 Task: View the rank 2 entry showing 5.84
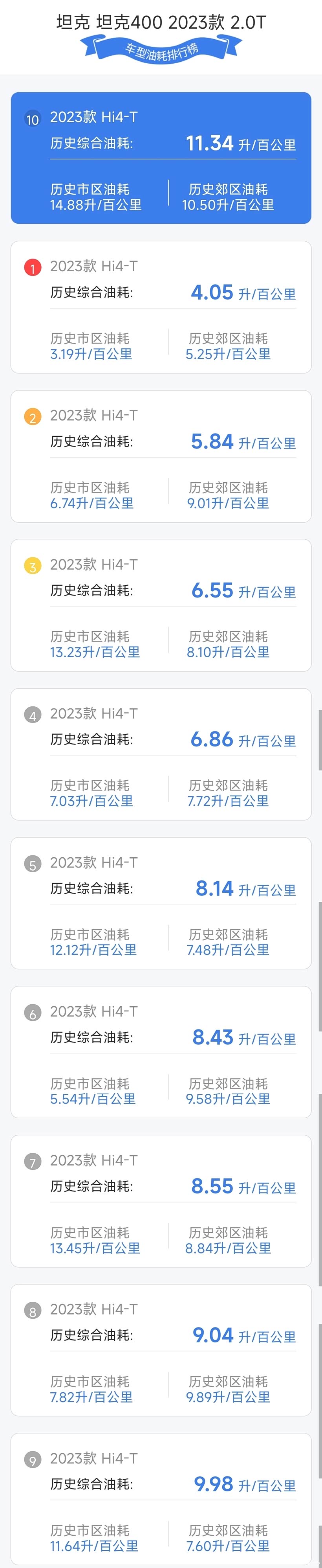161,456
